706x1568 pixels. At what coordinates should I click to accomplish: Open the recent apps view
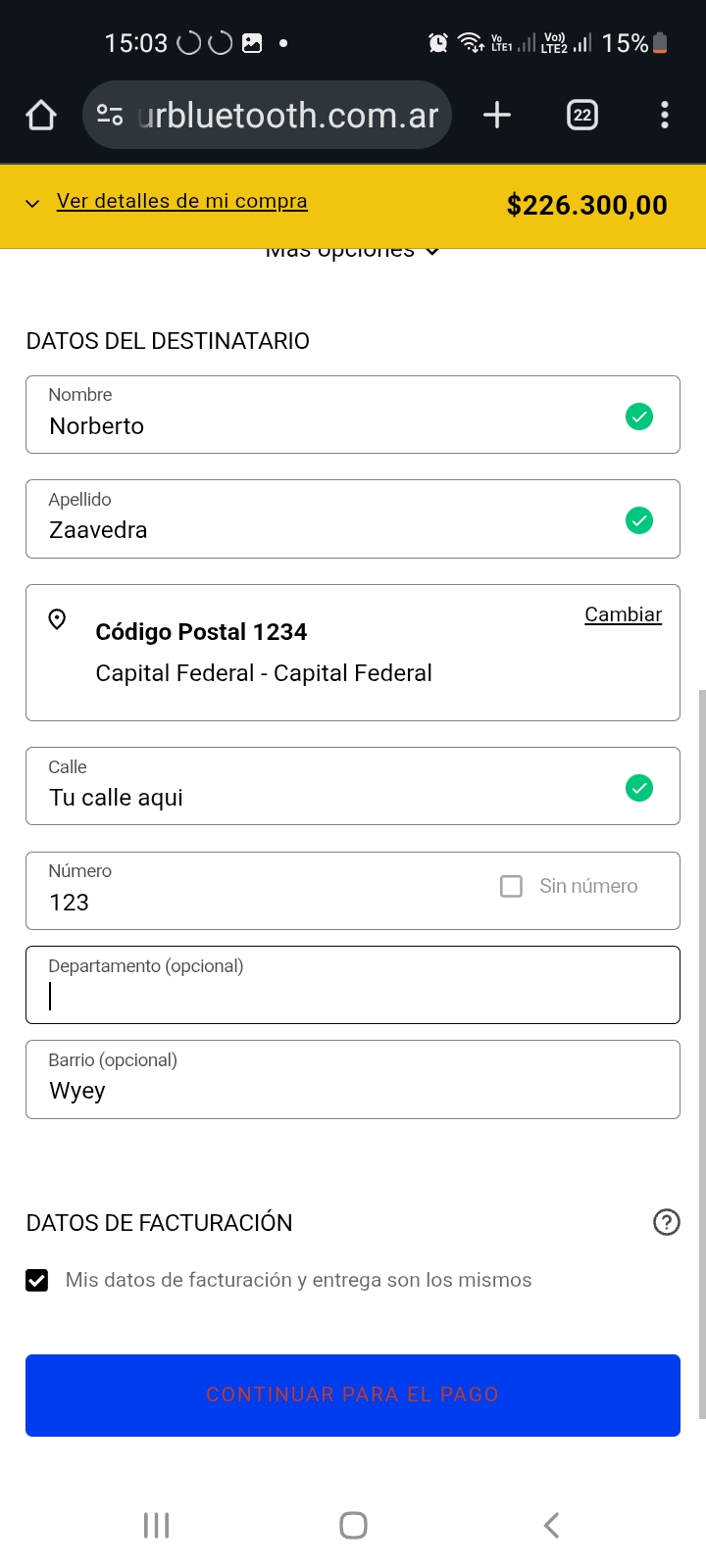157,1525
